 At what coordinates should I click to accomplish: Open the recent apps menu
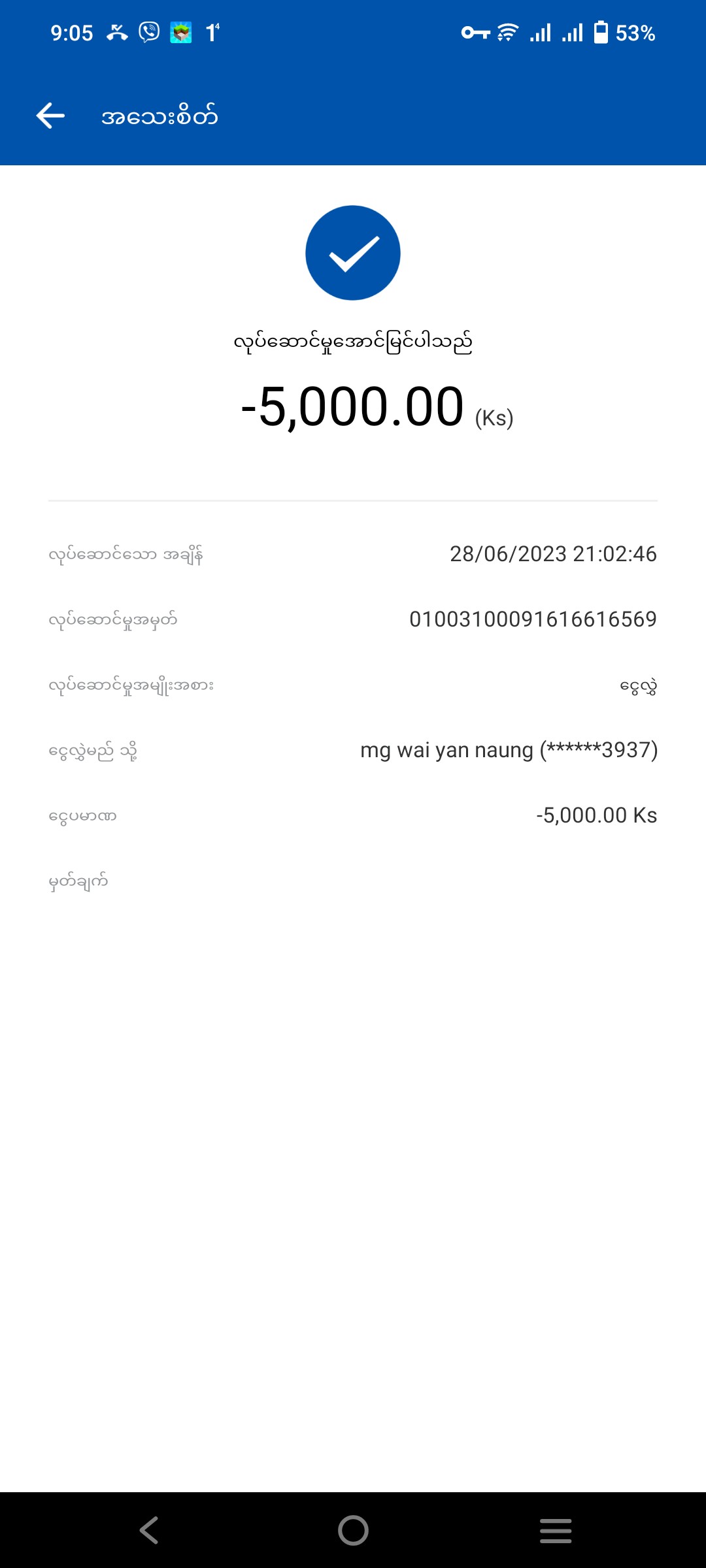coord(556,1530)
